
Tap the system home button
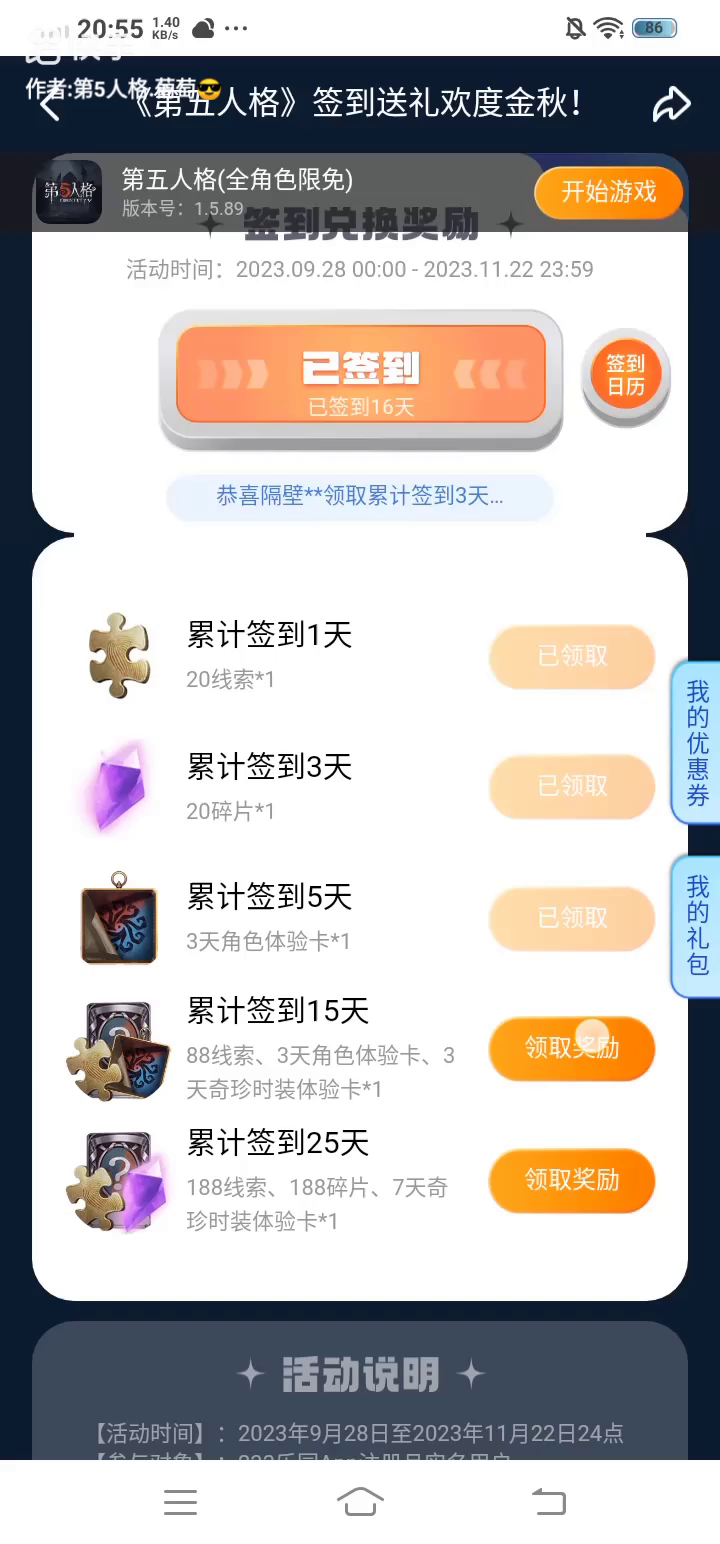(360, 1501)
